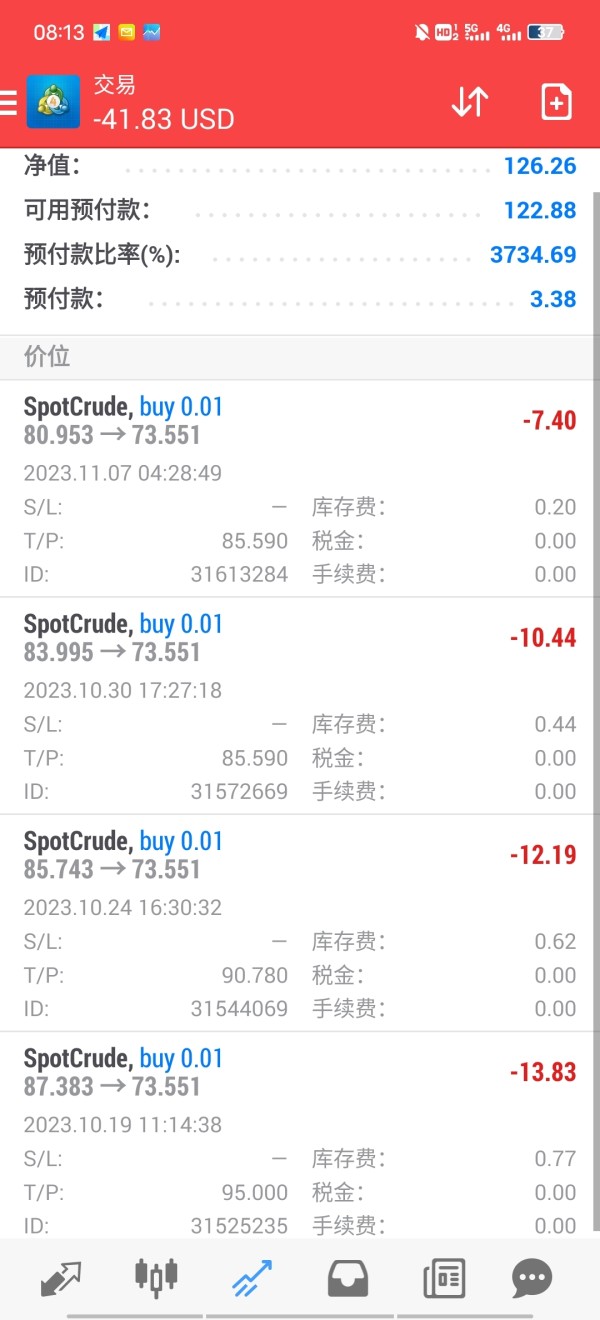Screen dimensions: 600x1320
Task: Open the History tab
Action: point(347,1278)
